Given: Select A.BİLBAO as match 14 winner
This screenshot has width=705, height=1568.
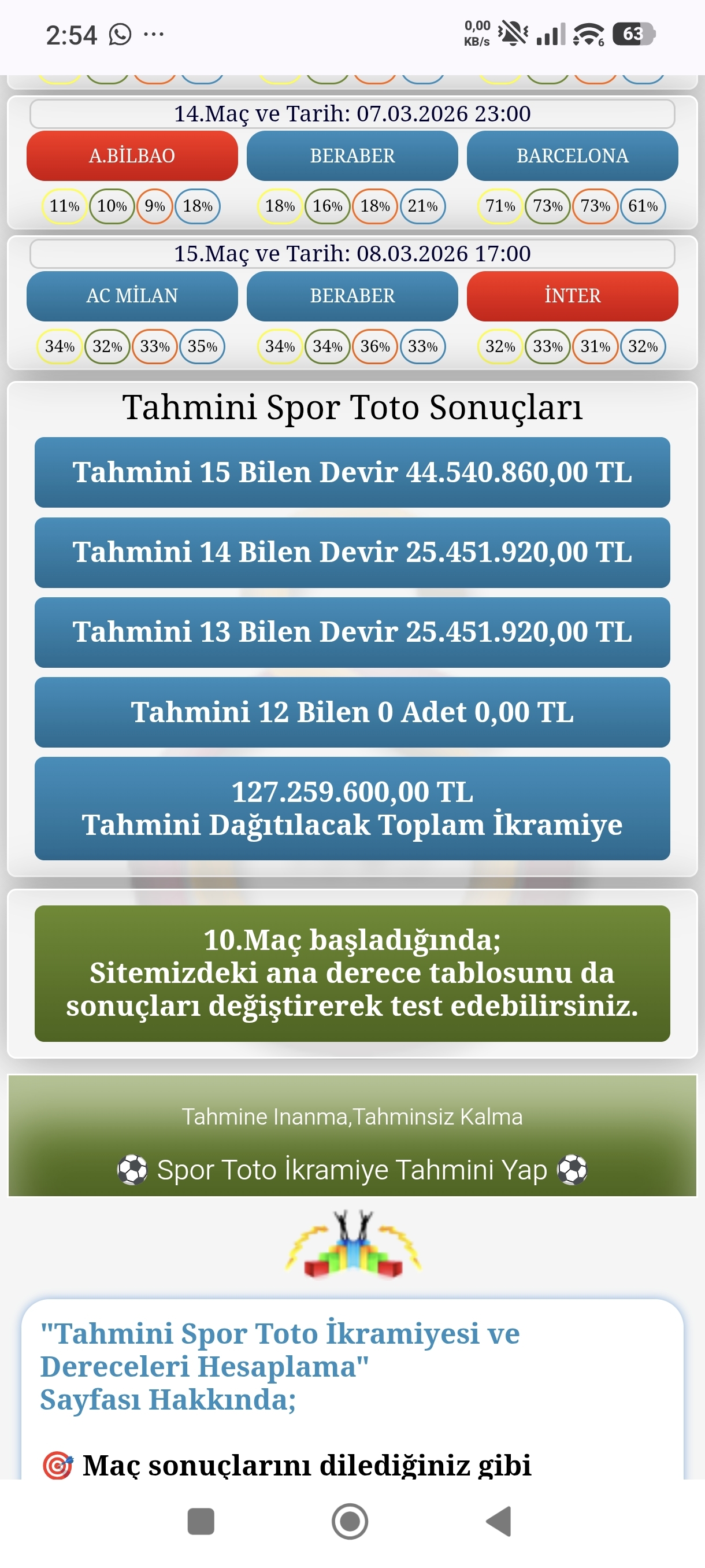Looking at the screenshot, I should [x=132, y=156].
